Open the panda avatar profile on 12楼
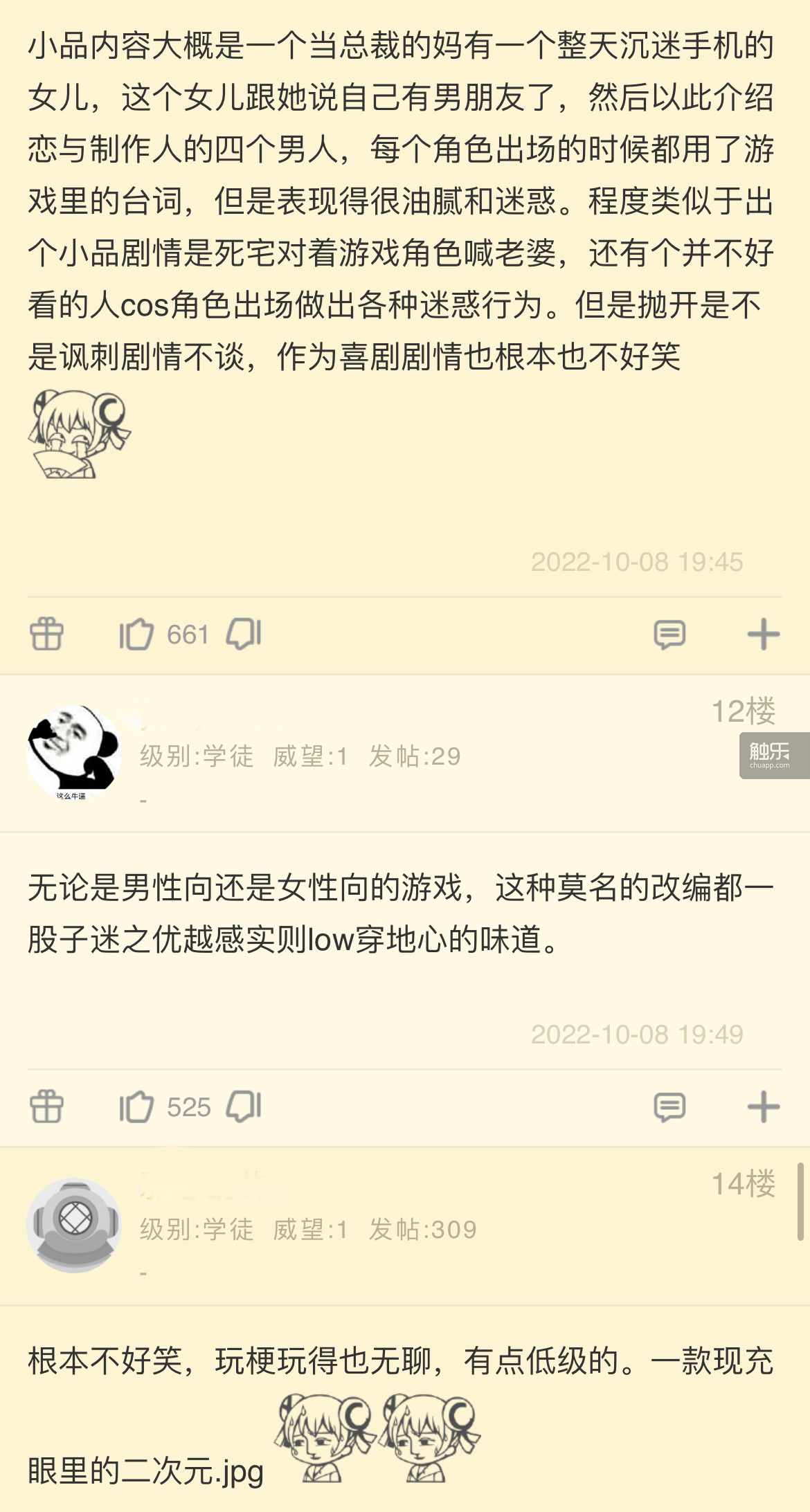Screen dimensions: 810x1512 point(73,753)
